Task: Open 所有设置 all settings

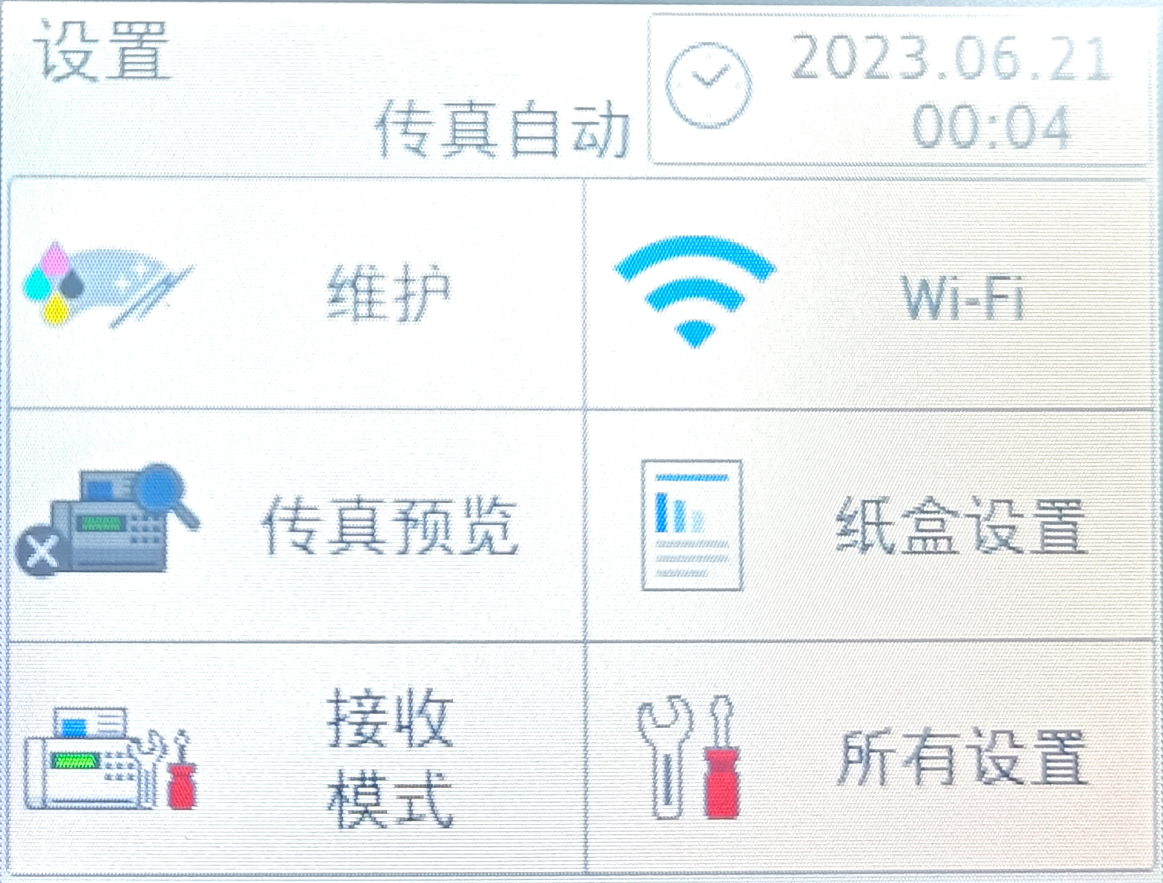Action: pyautogui.click(x=870, y=757)
